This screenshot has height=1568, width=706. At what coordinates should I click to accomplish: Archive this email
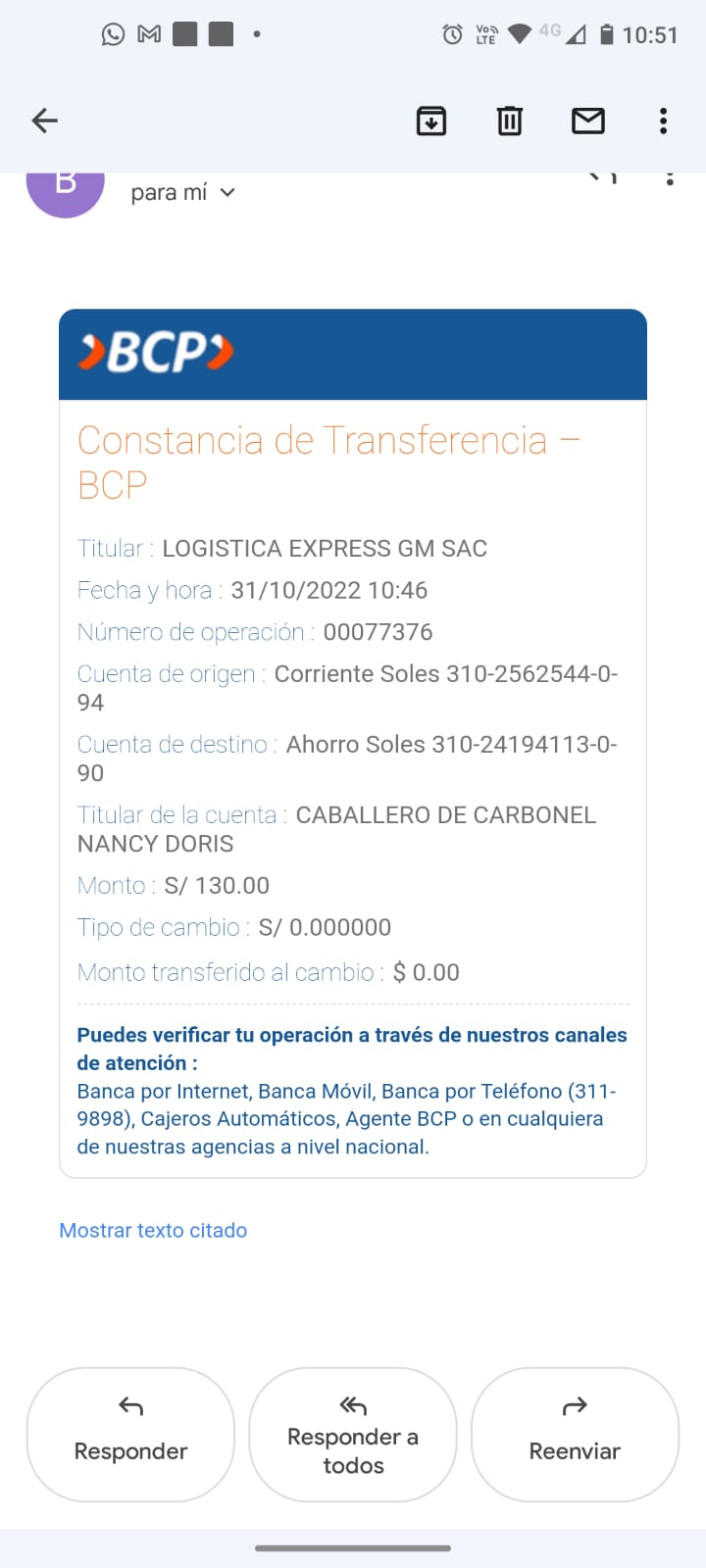(x=431, y=121)
